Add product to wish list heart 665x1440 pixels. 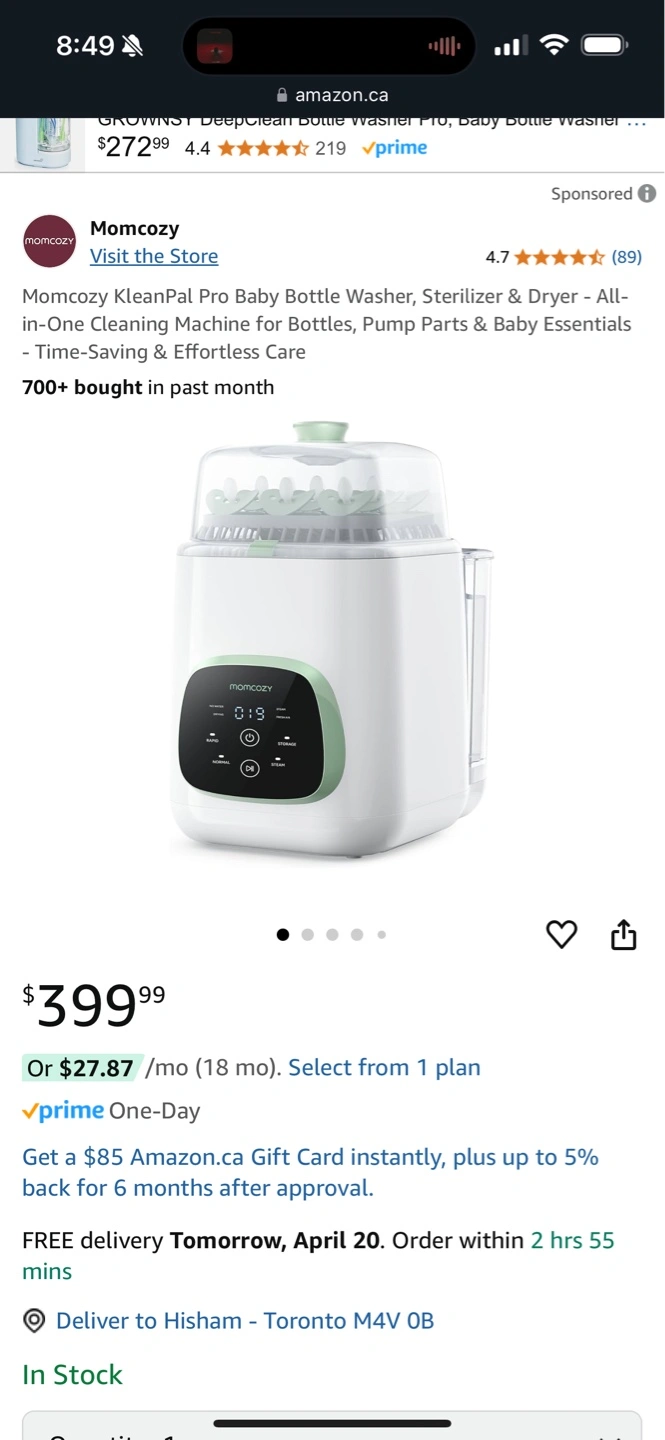click(562, 935)
